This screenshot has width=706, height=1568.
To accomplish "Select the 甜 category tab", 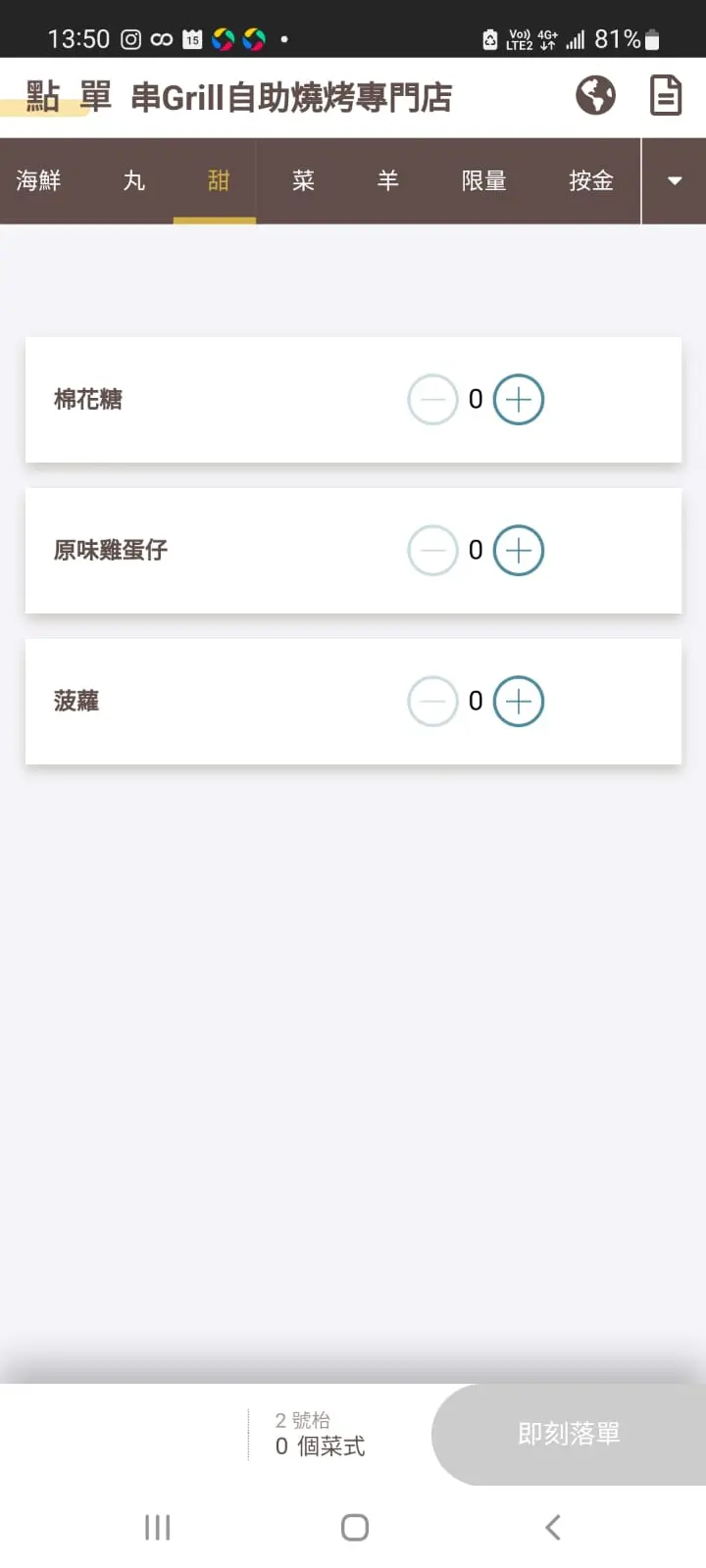I will 218,180.
